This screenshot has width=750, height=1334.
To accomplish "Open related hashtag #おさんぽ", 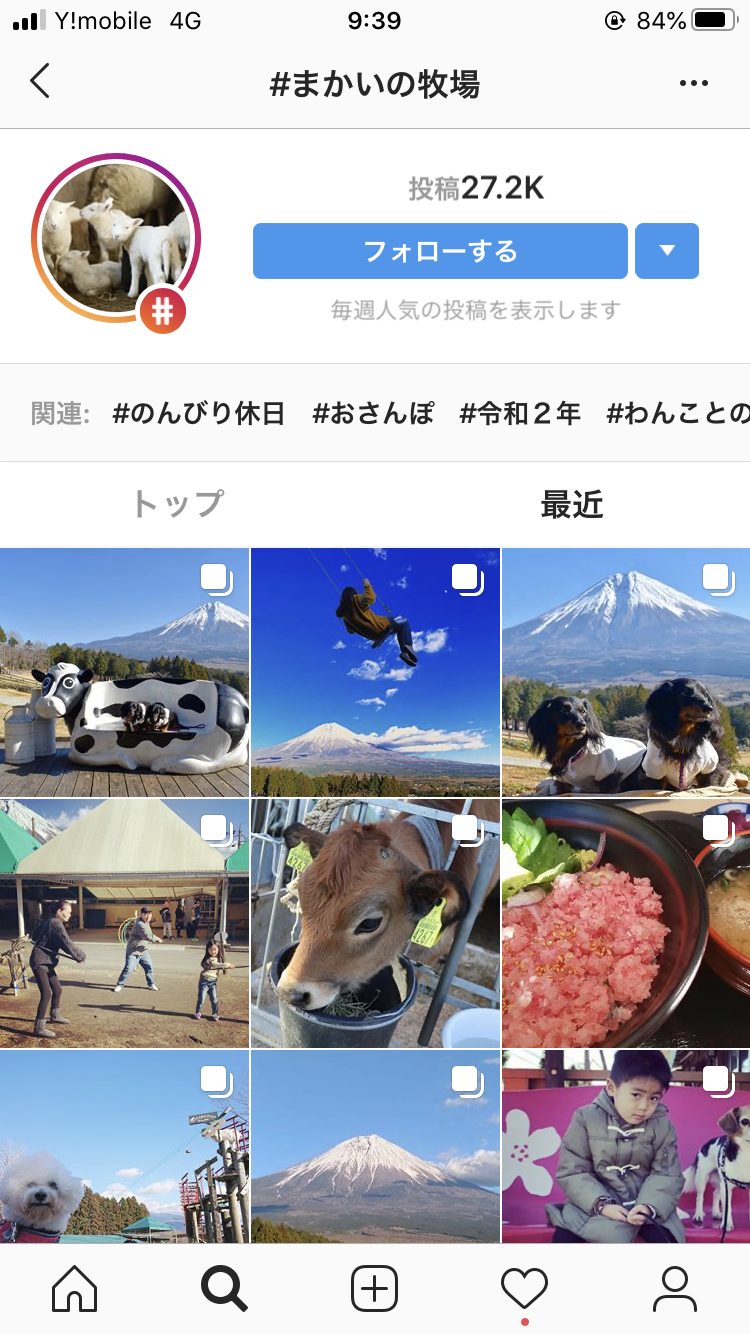I will (x=373, y=413).
